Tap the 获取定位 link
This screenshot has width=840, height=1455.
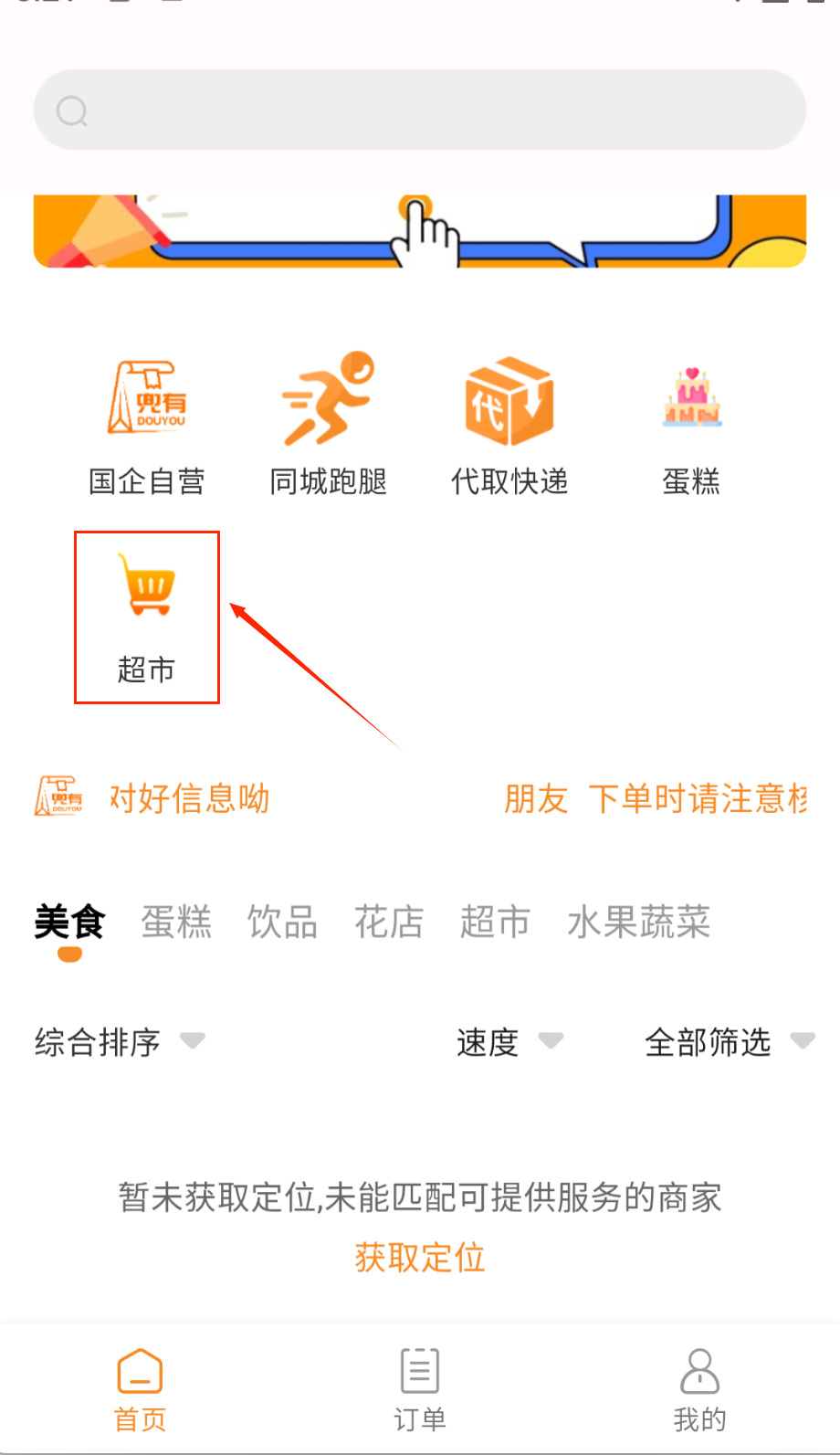pos(420,1258)
